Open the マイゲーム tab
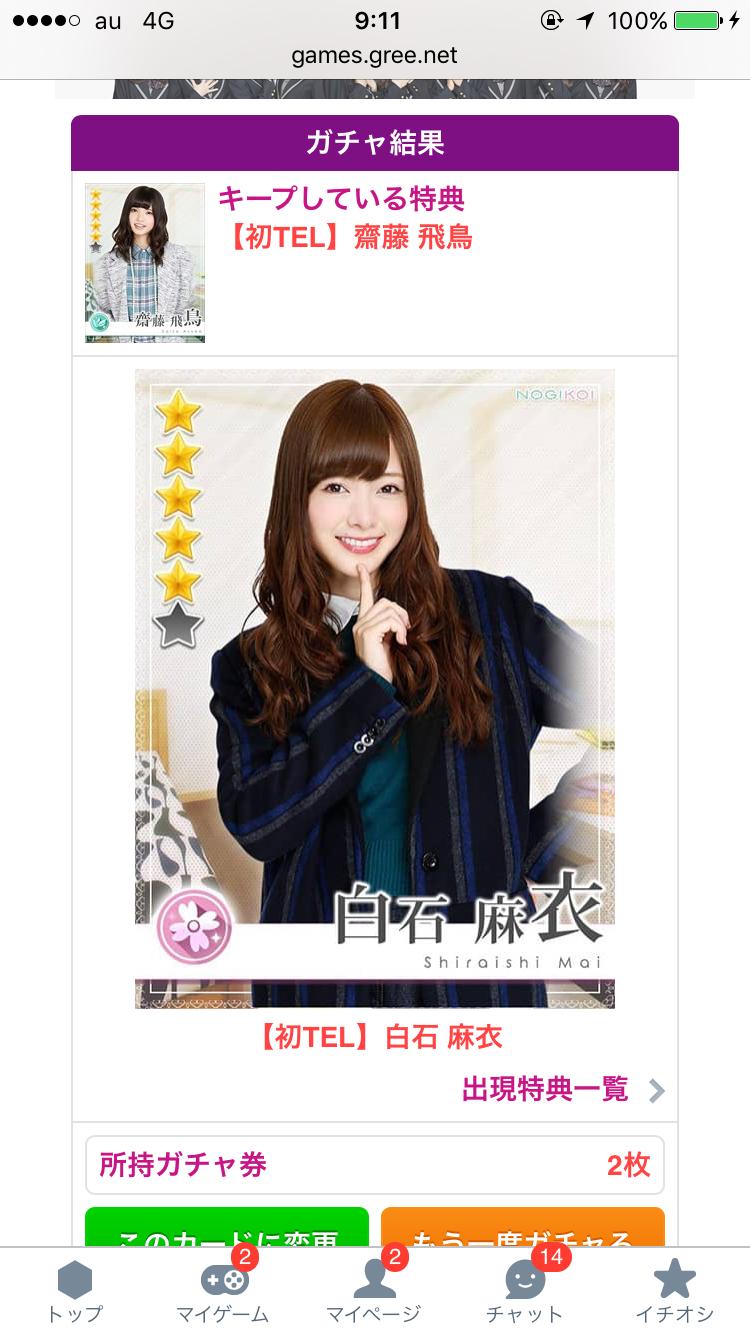 point(222,1290)
